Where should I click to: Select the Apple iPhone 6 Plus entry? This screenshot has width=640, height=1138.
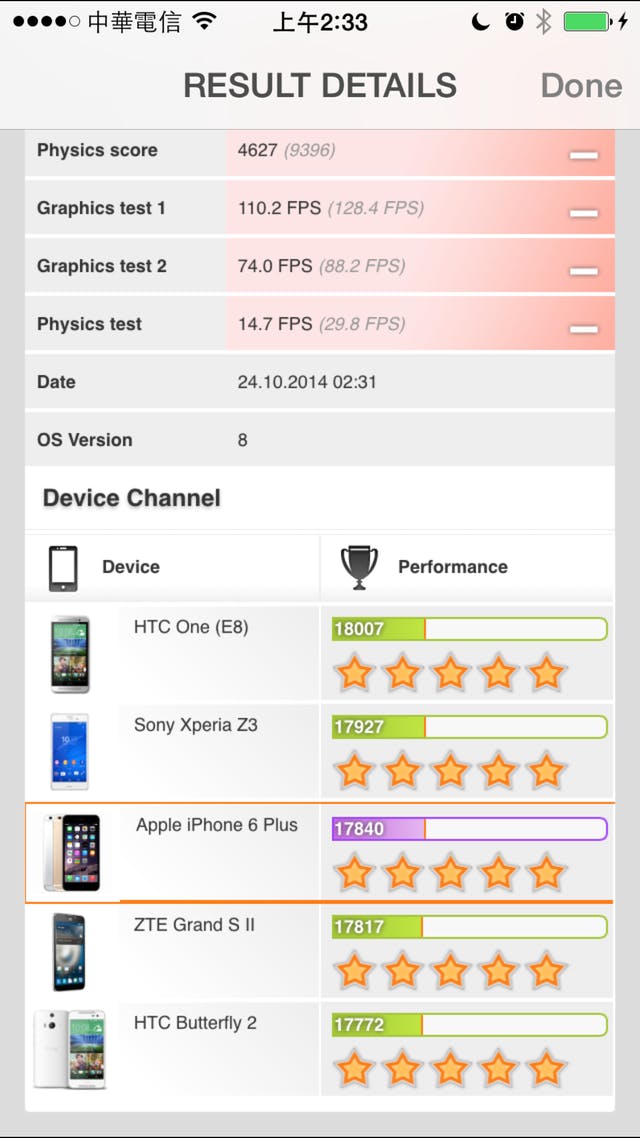[x=217, y=826]
